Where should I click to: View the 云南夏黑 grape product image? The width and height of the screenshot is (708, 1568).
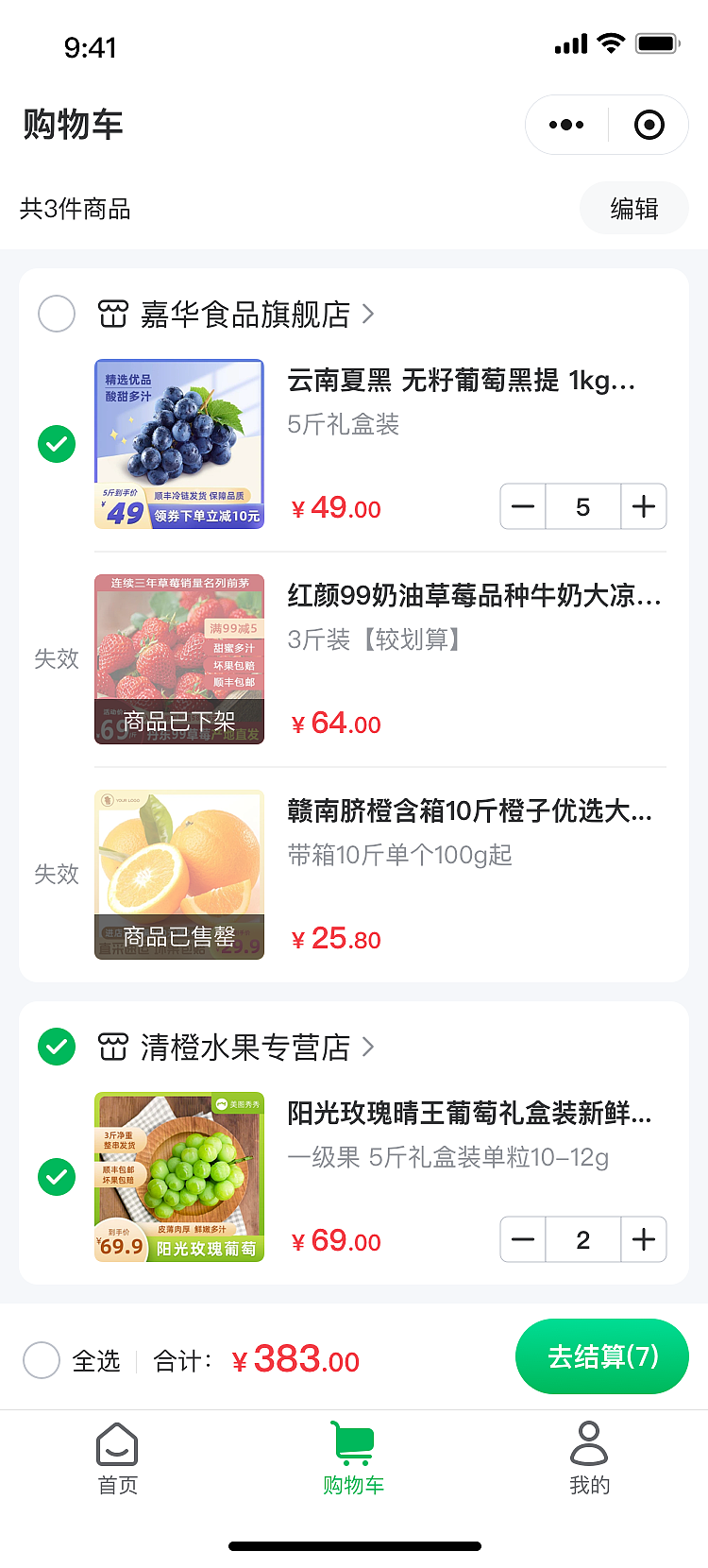click(179, 444)
